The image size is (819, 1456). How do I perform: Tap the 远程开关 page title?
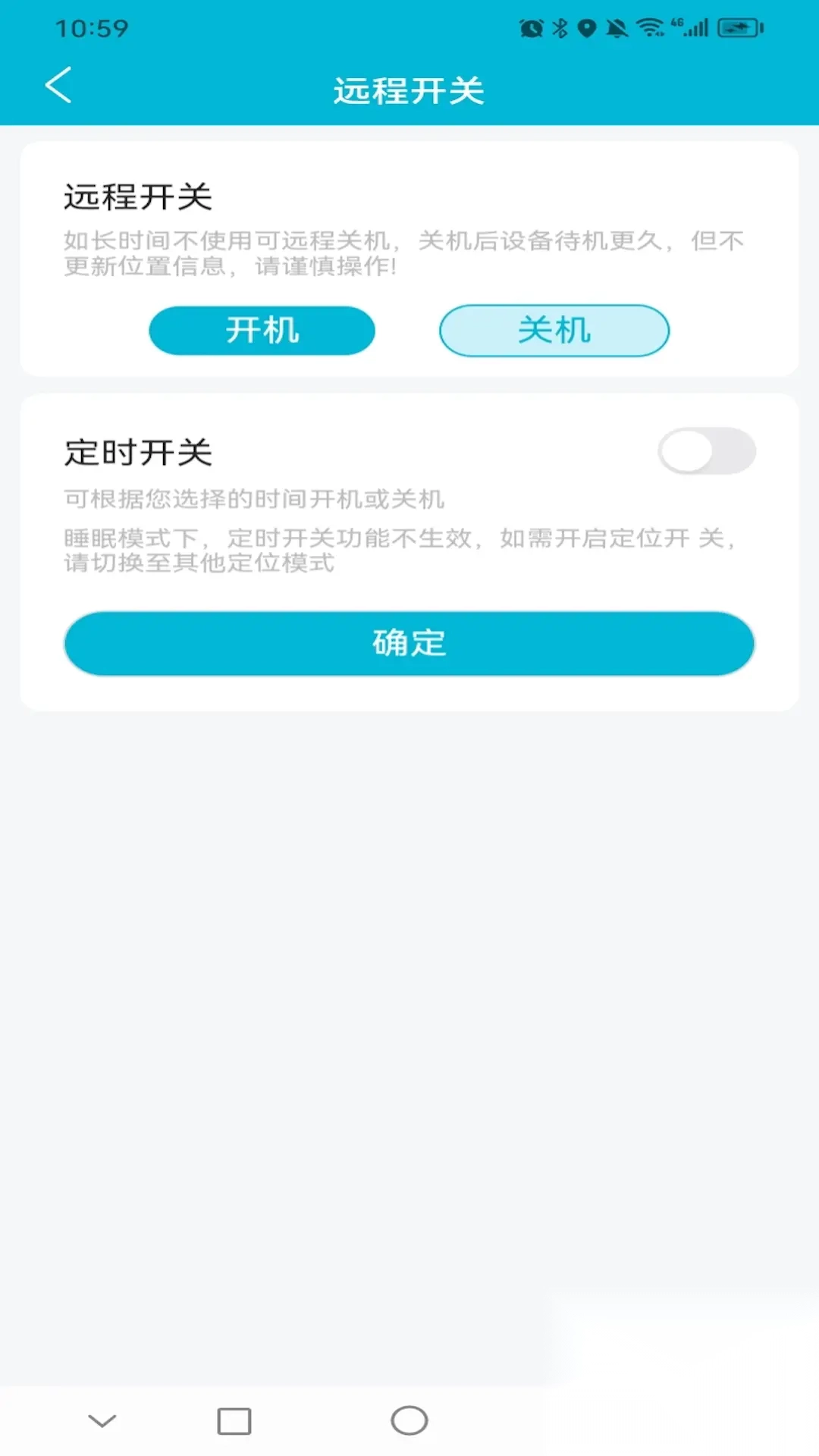[x=409, y=89]
